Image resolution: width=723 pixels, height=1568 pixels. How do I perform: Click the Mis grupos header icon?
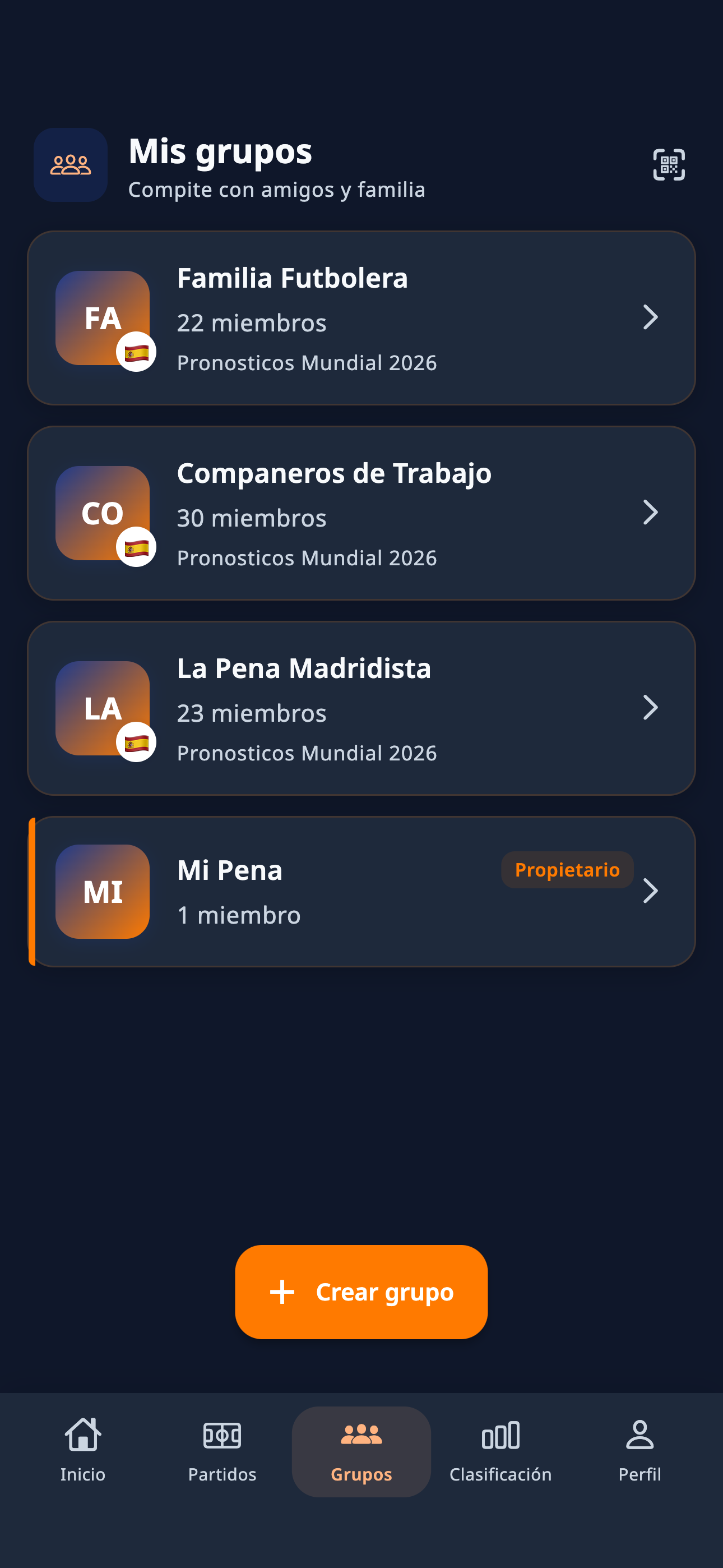[70, 165]
